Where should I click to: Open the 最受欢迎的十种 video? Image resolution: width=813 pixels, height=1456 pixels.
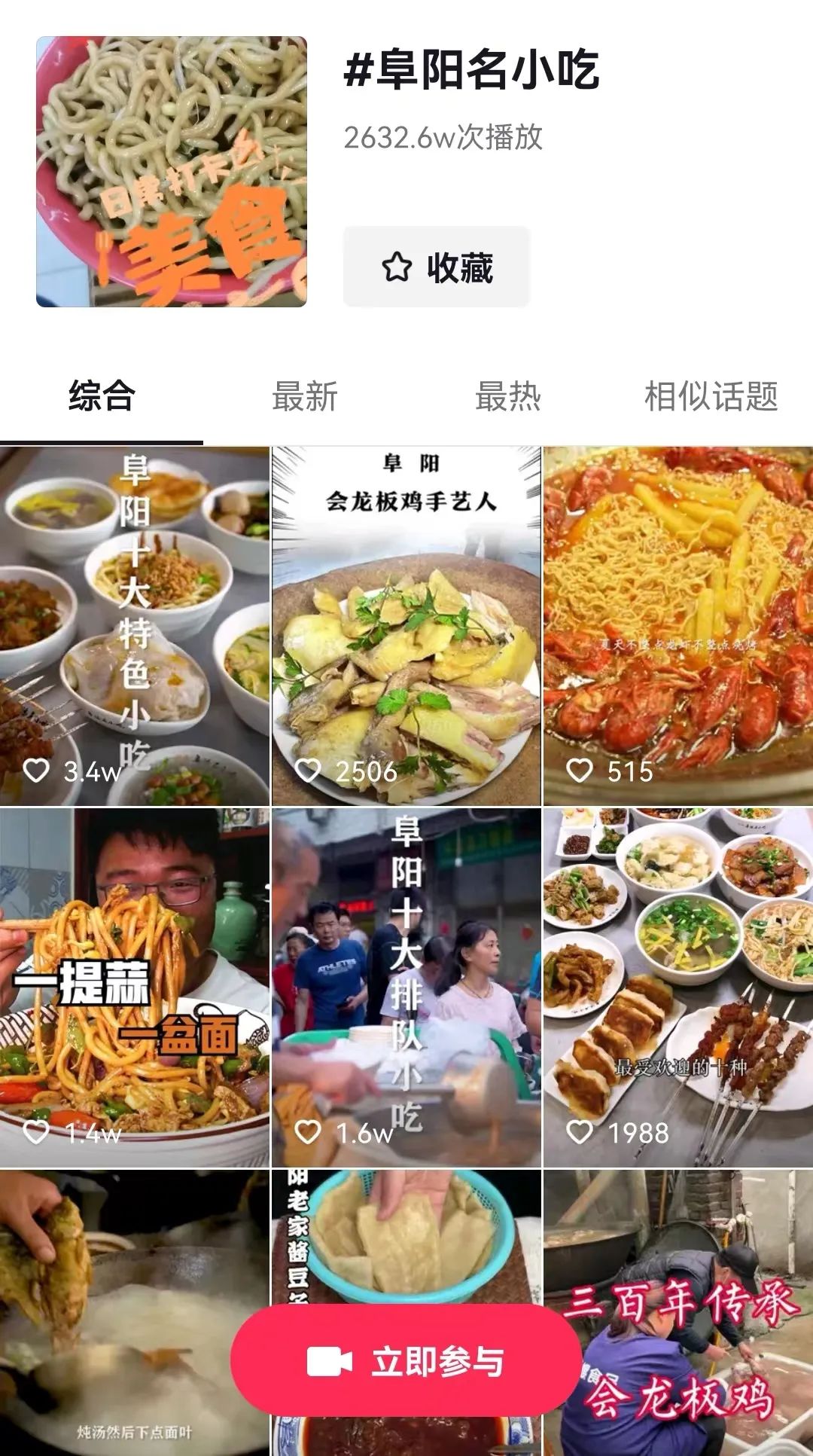pos(678,987)
